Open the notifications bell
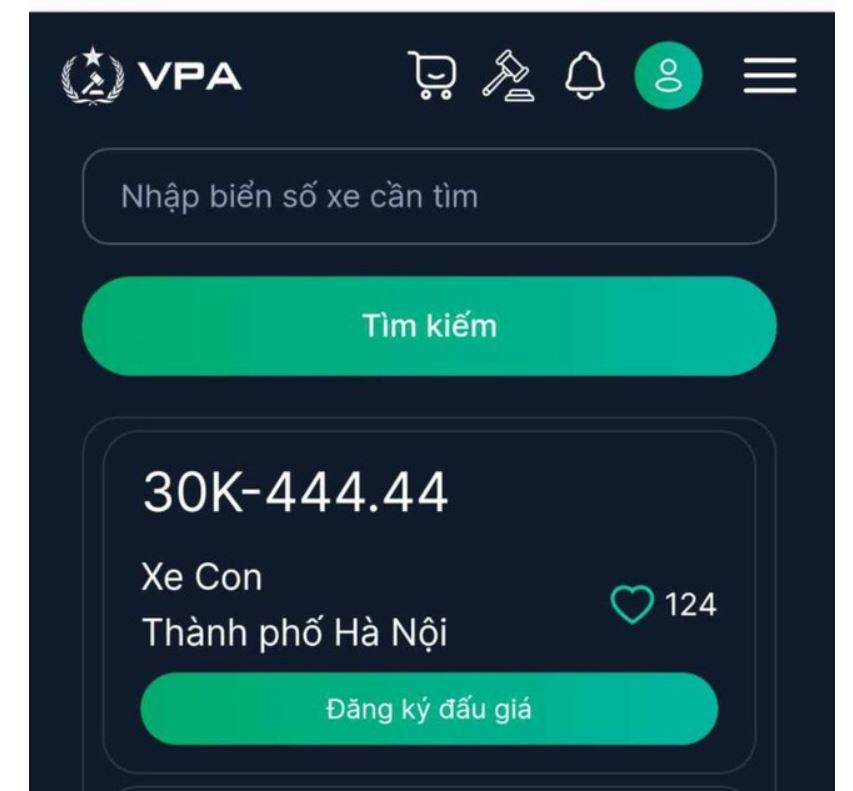 pyautogui.click(x=585, y=76)
